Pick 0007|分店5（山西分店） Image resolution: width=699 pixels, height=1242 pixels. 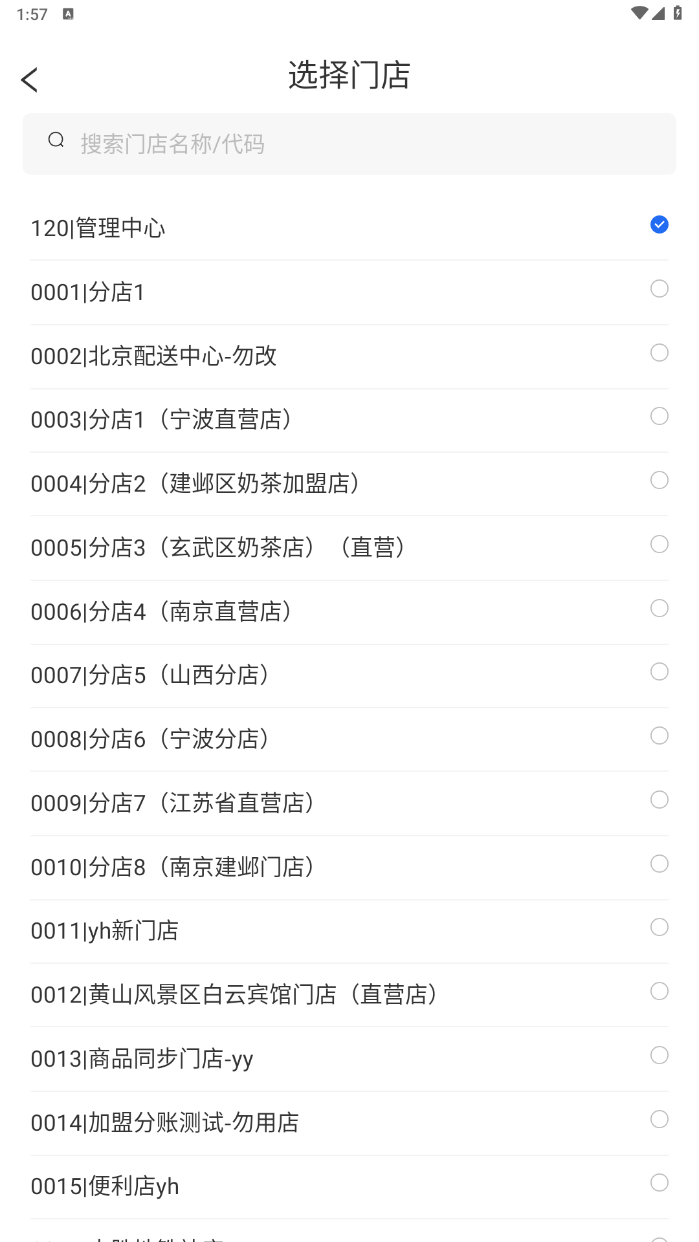tap(349, 675)
